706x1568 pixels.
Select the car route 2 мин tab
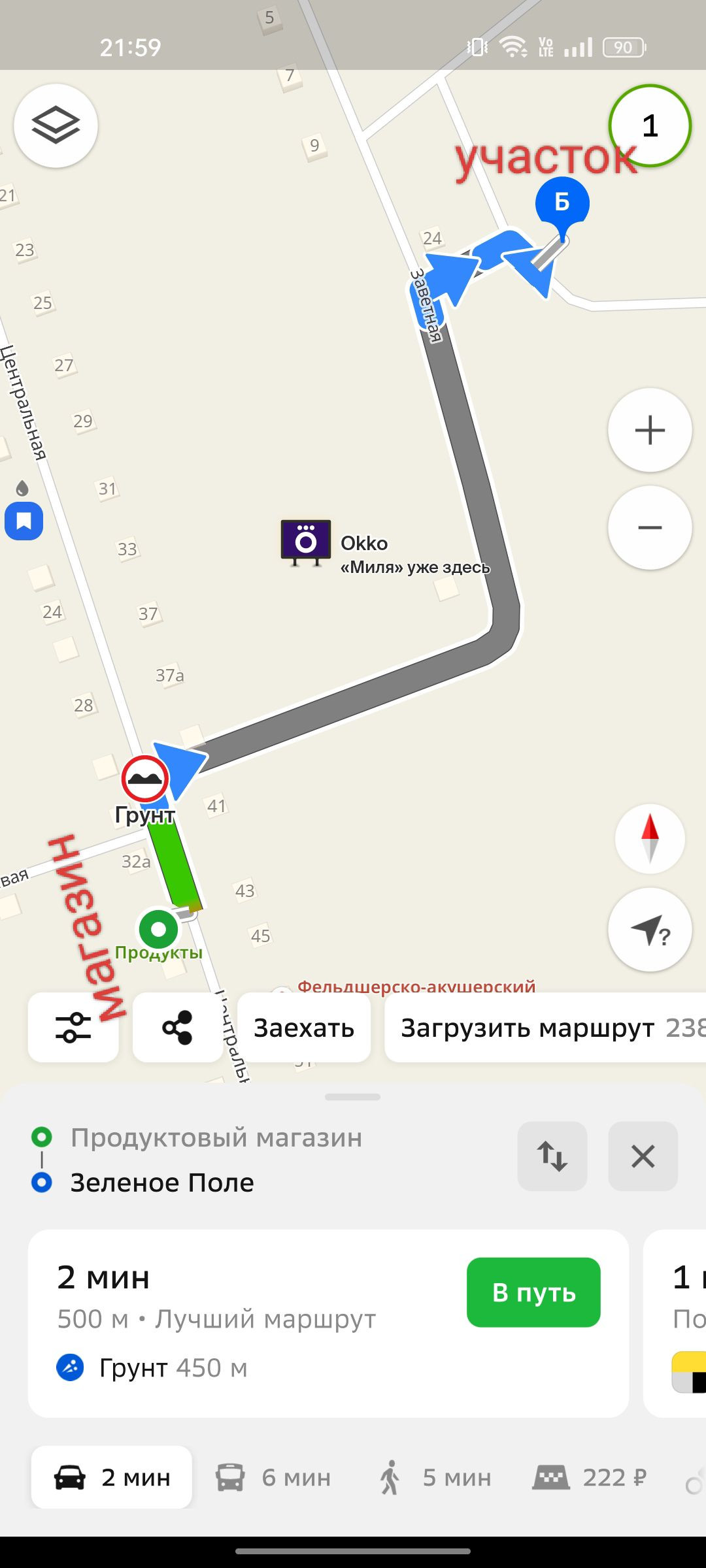tap(112, 1477)
